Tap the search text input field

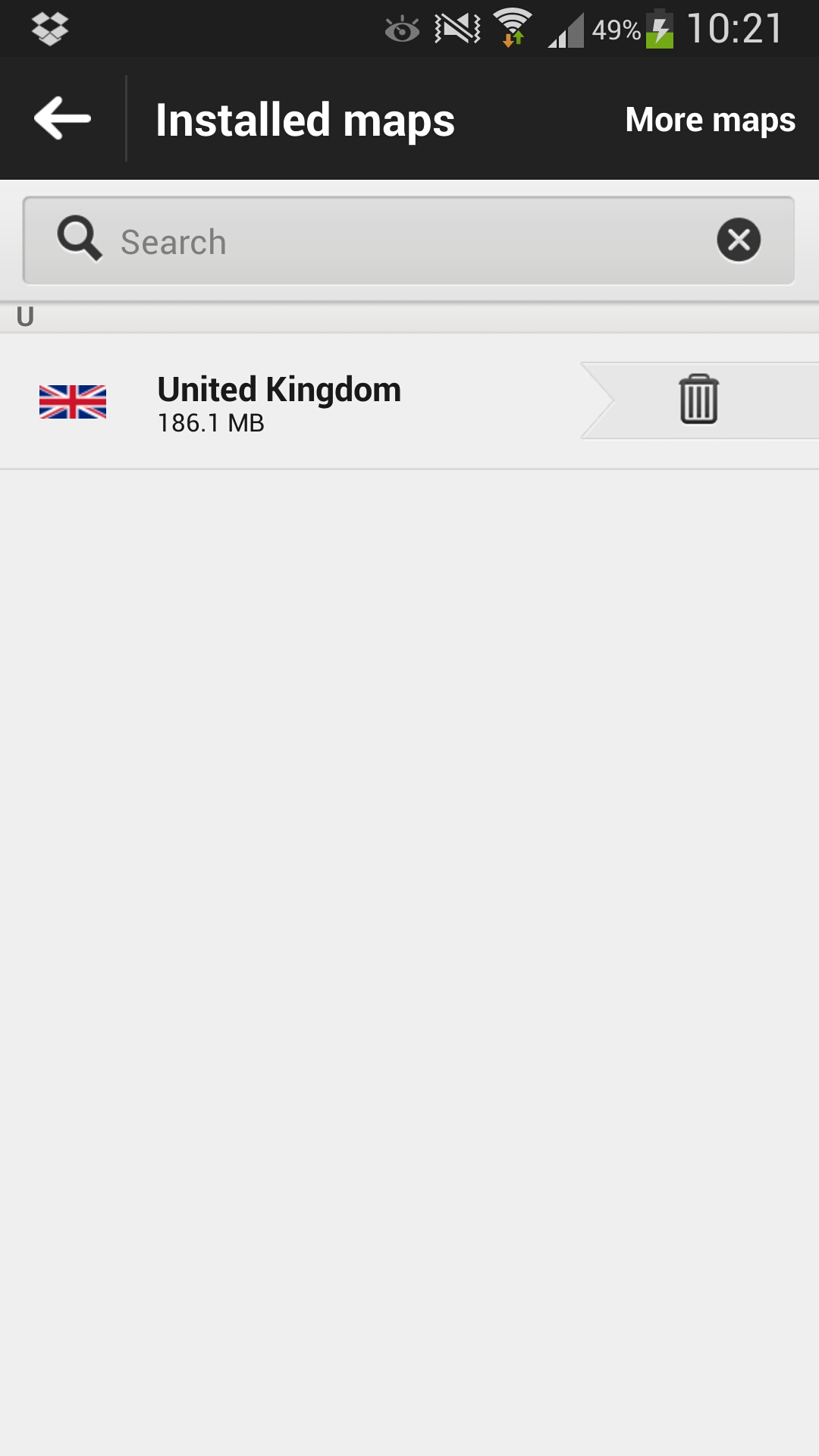coord(341,241)
